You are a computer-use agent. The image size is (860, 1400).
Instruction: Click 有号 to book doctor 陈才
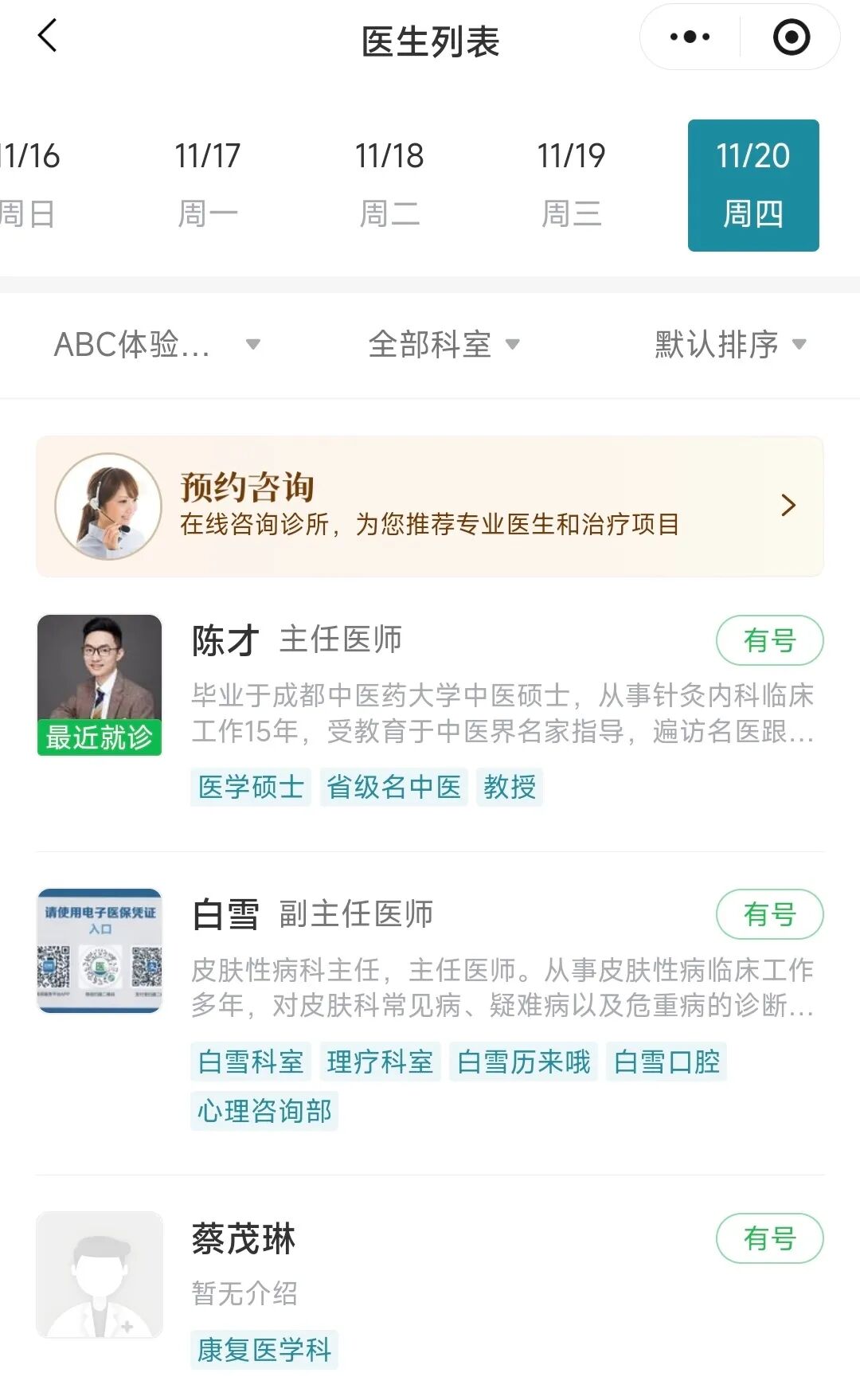(x=769, y=639)
